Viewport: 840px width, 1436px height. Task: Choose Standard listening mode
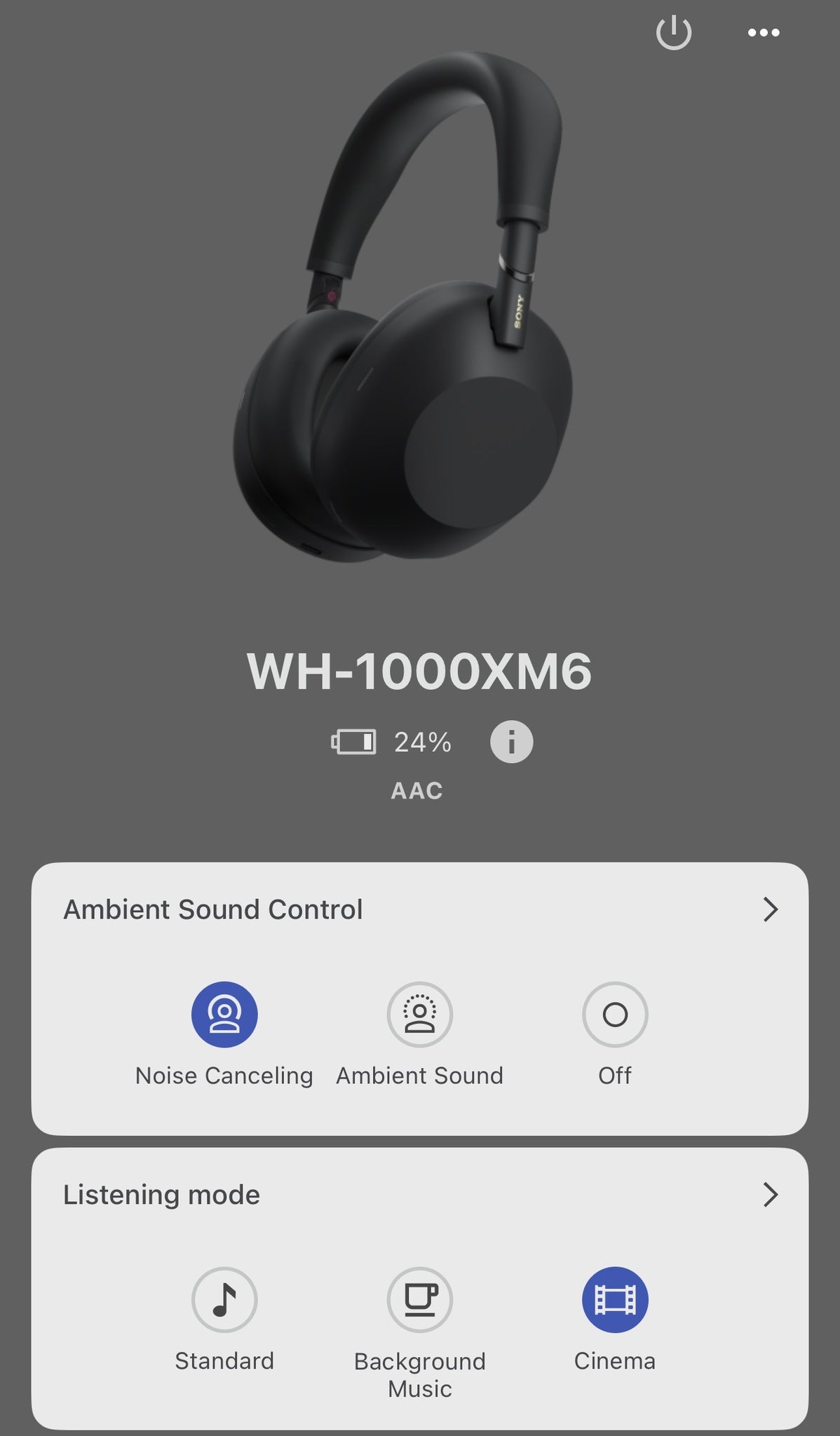224,1300
